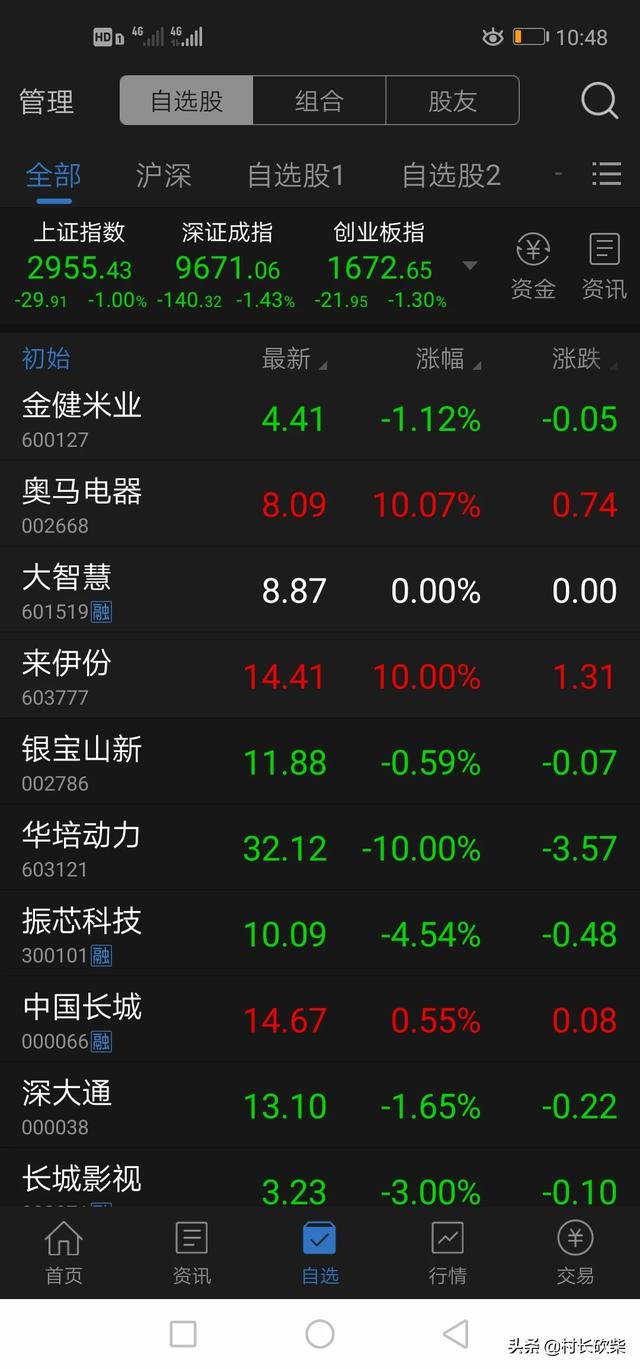The height and width of the screenshot is (1369, 640).
Task: Open the 交易 trading tab
Action: click(x=575, y=1252)
